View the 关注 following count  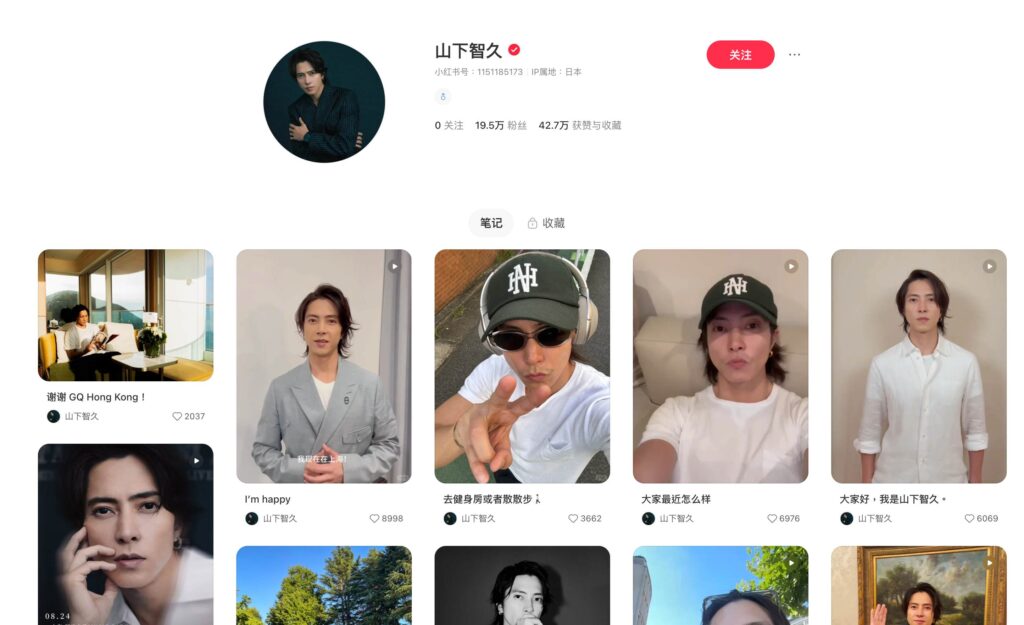(x=449, y=125)
